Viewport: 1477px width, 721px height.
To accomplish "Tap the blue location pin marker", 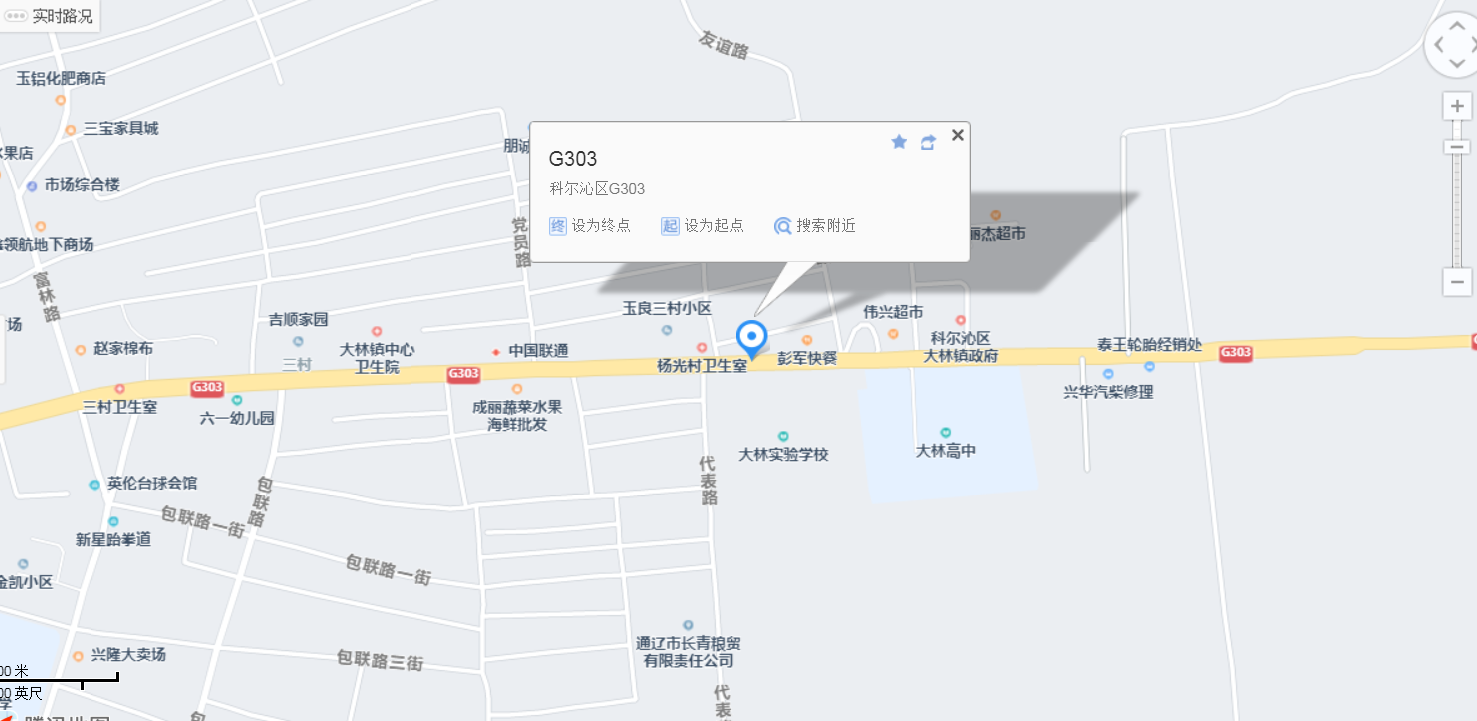I will [x=751, y=337].
